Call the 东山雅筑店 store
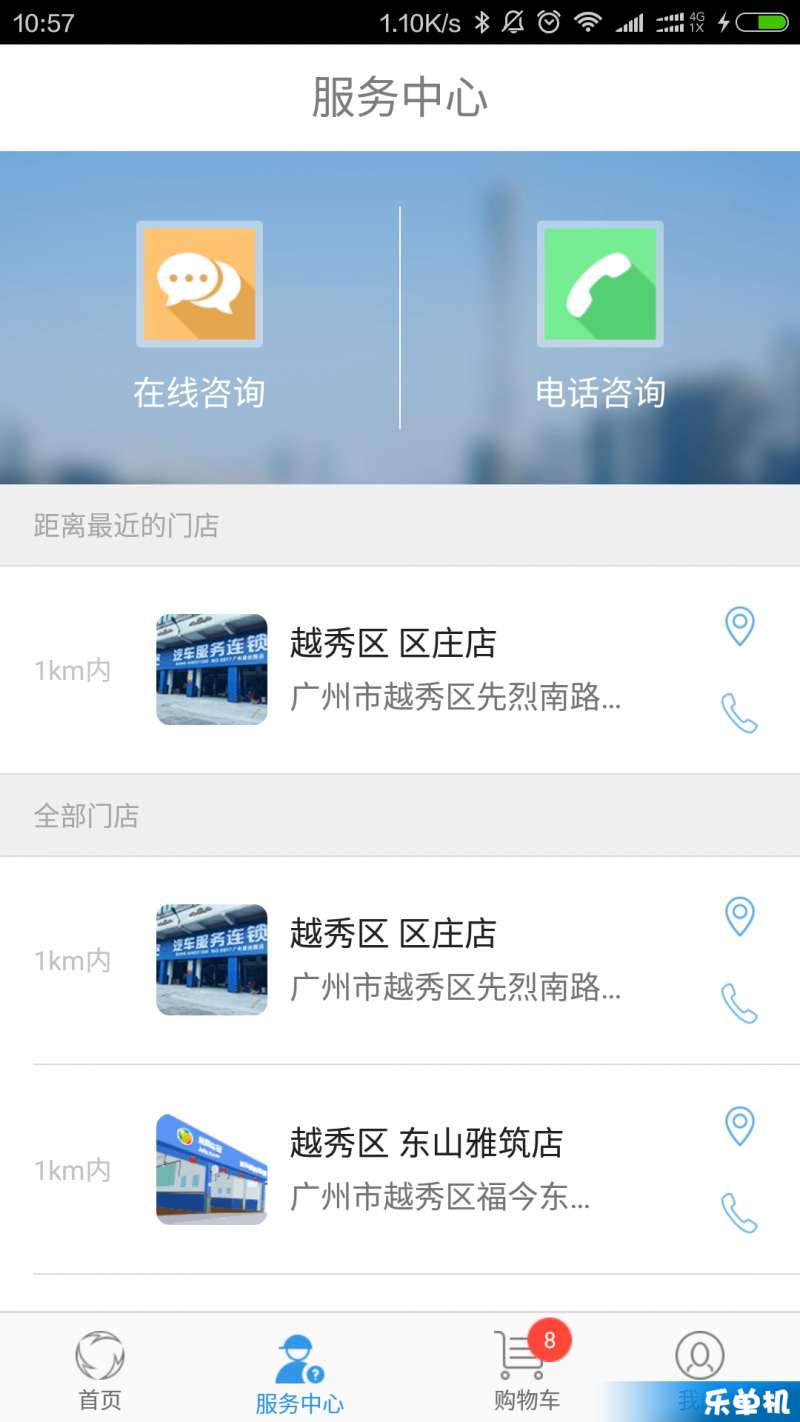Image resolution: width=800 pixels, height=1422 pixels. 739,1213
